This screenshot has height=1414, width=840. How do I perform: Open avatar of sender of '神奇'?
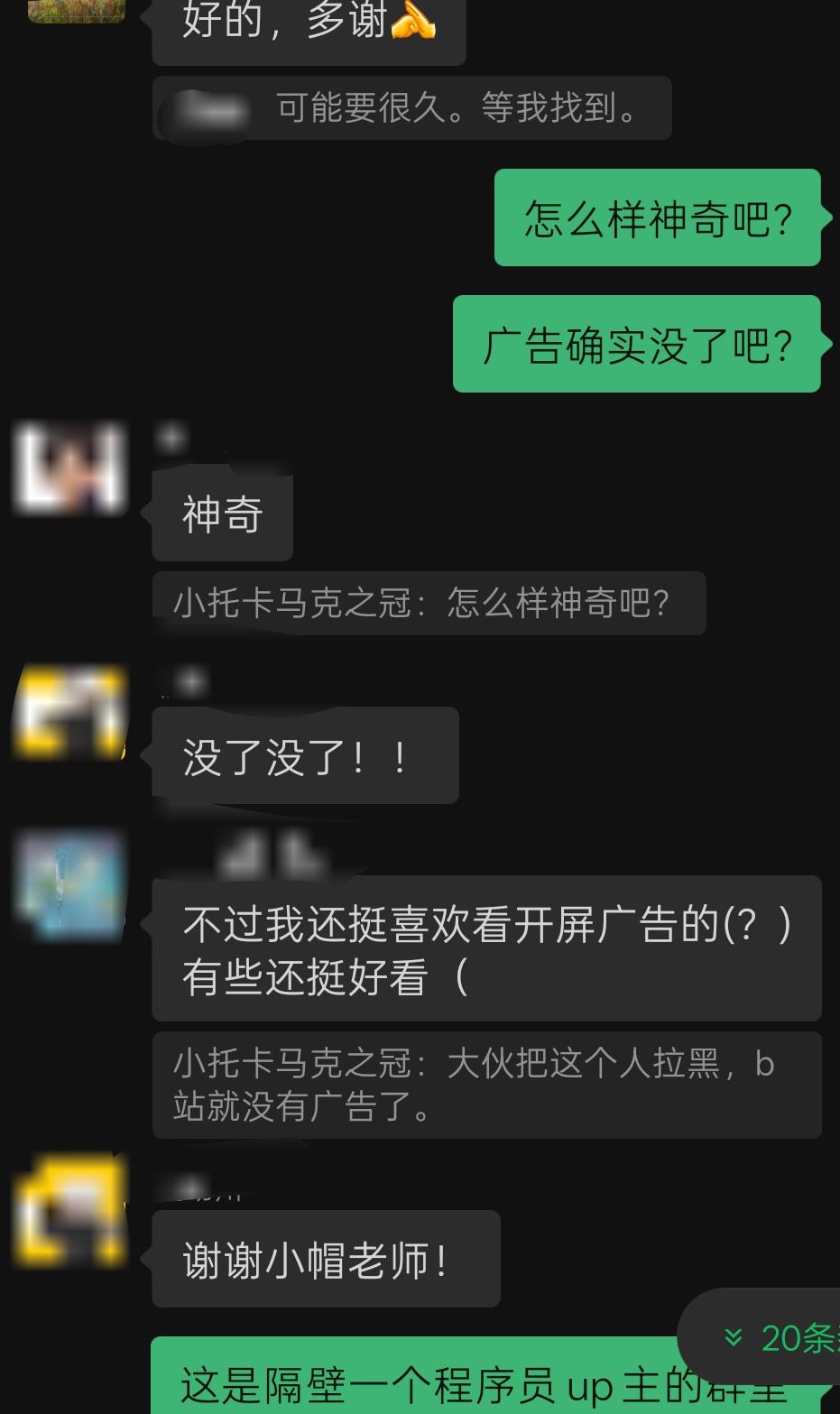(70, 469)
